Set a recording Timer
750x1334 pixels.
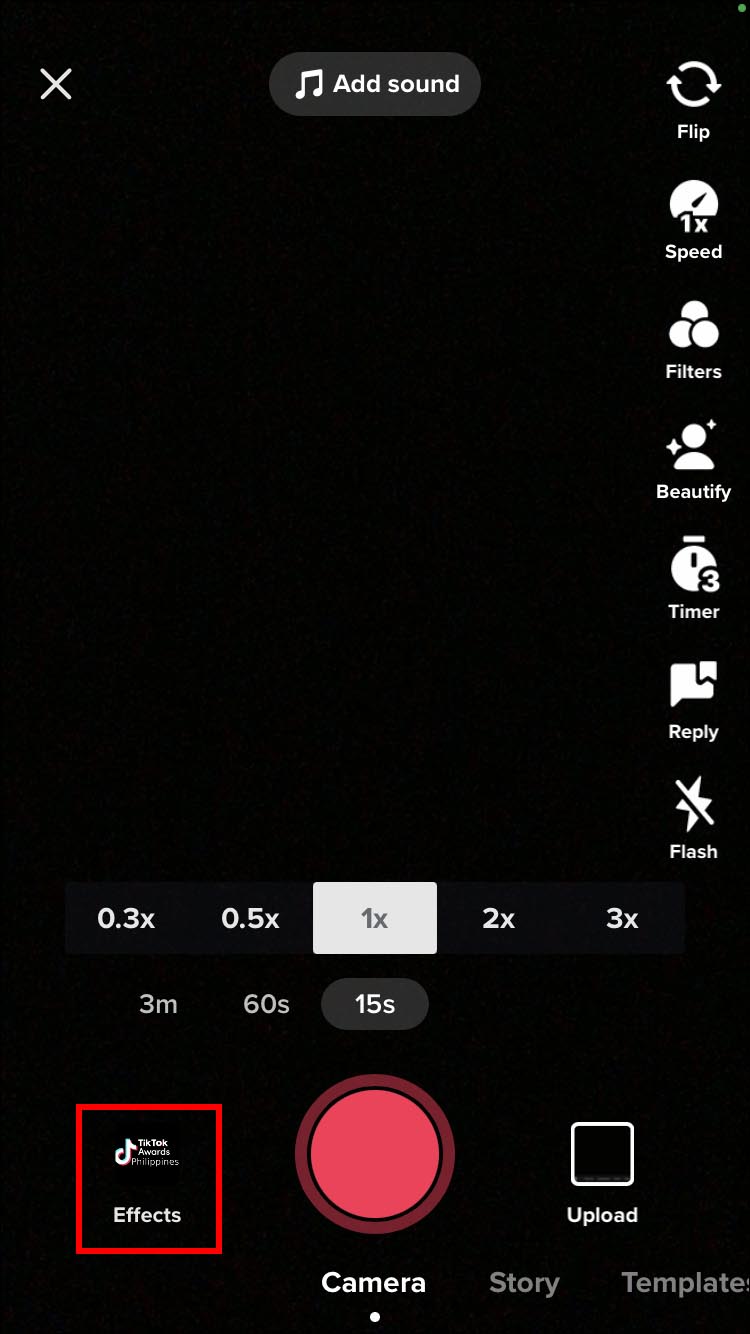(x=693, y=580)
